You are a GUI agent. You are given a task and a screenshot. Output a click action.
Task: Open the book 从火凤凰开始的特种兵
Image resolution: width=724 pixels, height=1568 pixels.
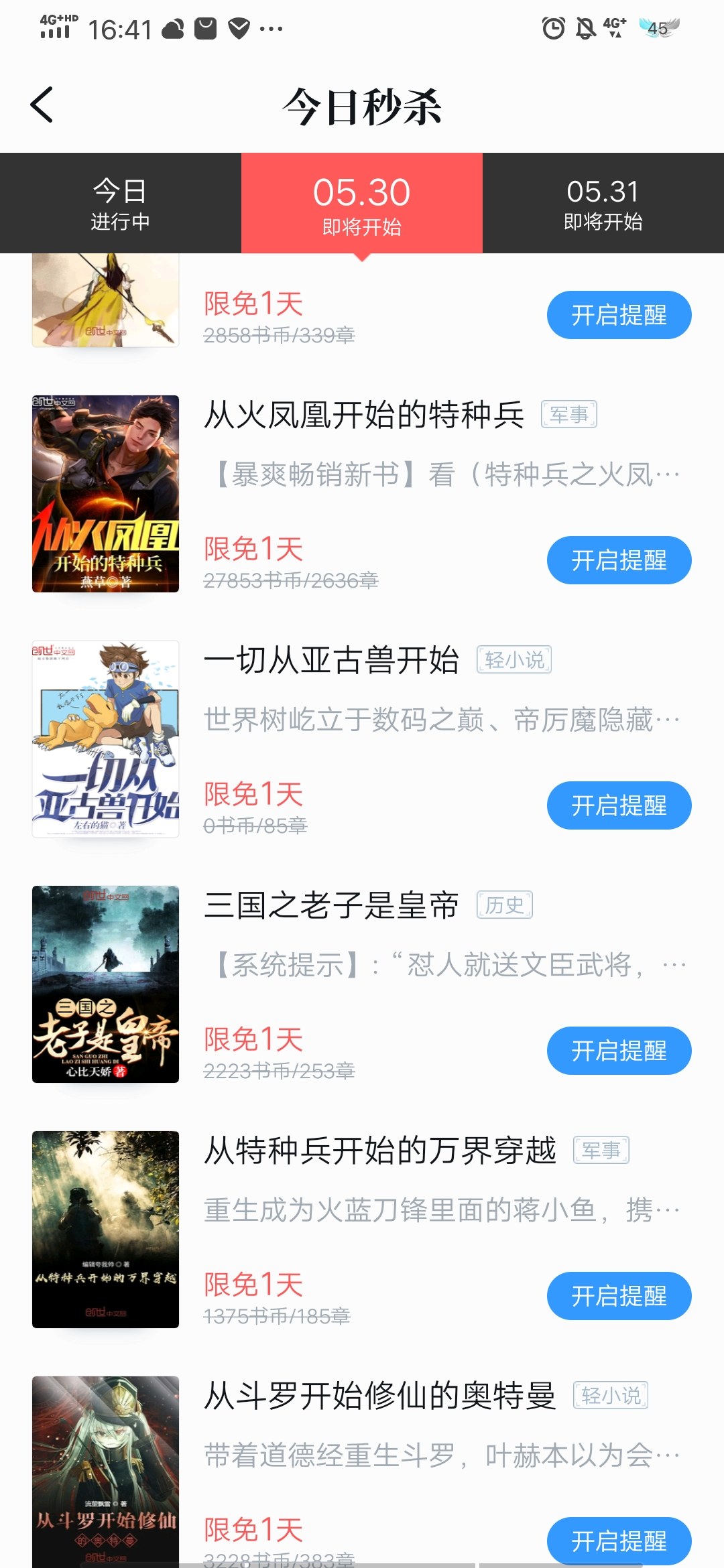pyautogui.click(x=363, y=415)
